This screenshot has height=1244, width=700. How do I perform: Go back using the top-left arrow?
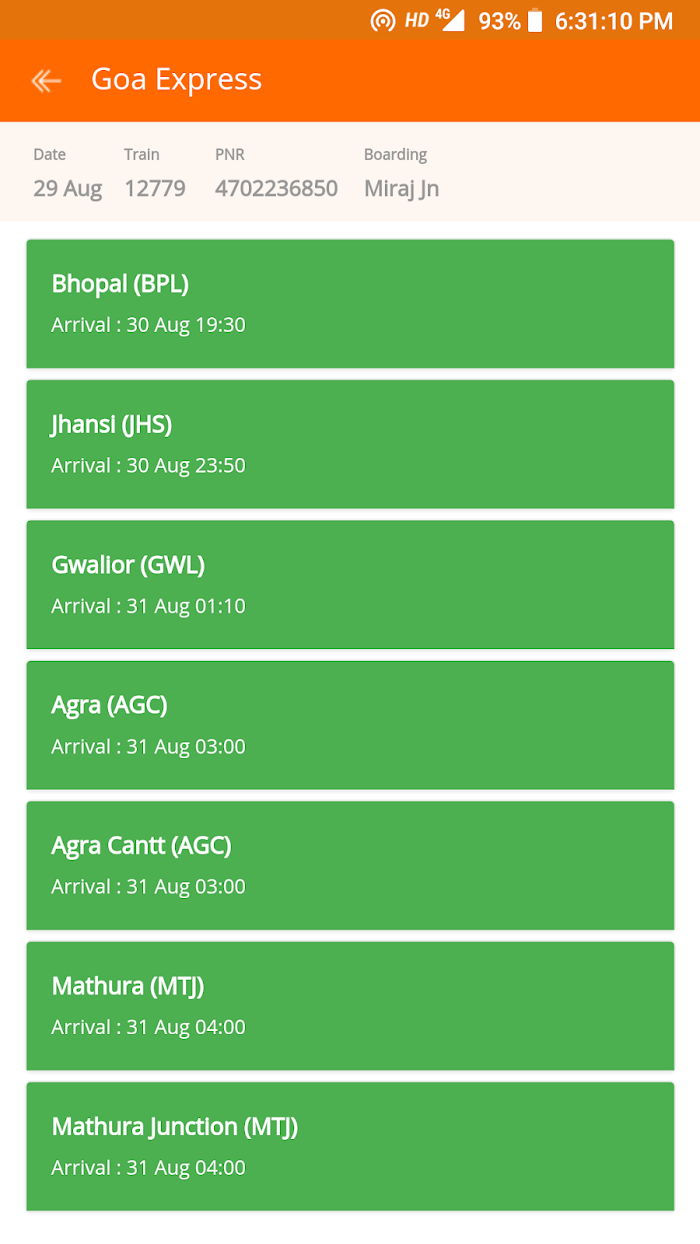(47, 81)
